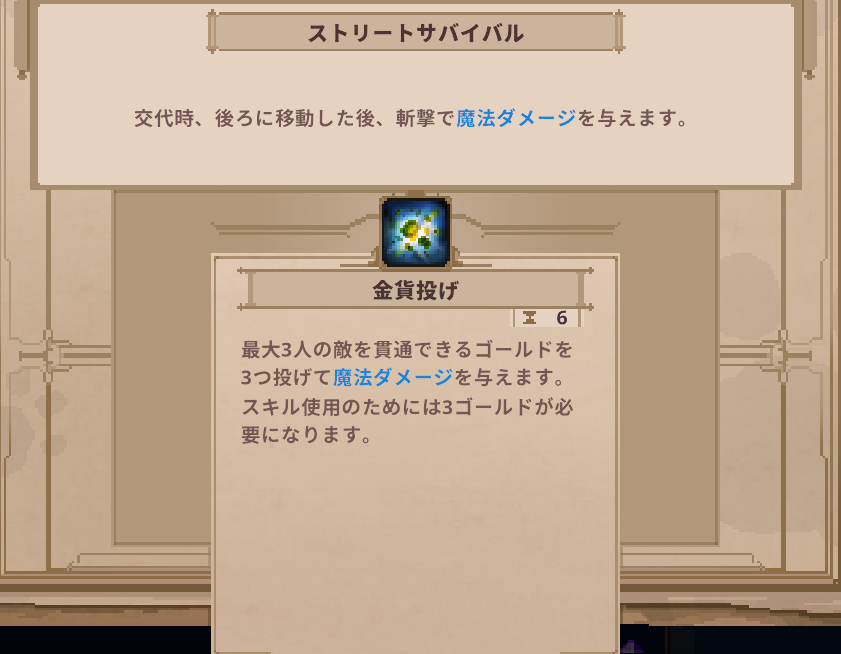
Task: Tap the 金貨投げ skill icon
Action: coord(415,232)
